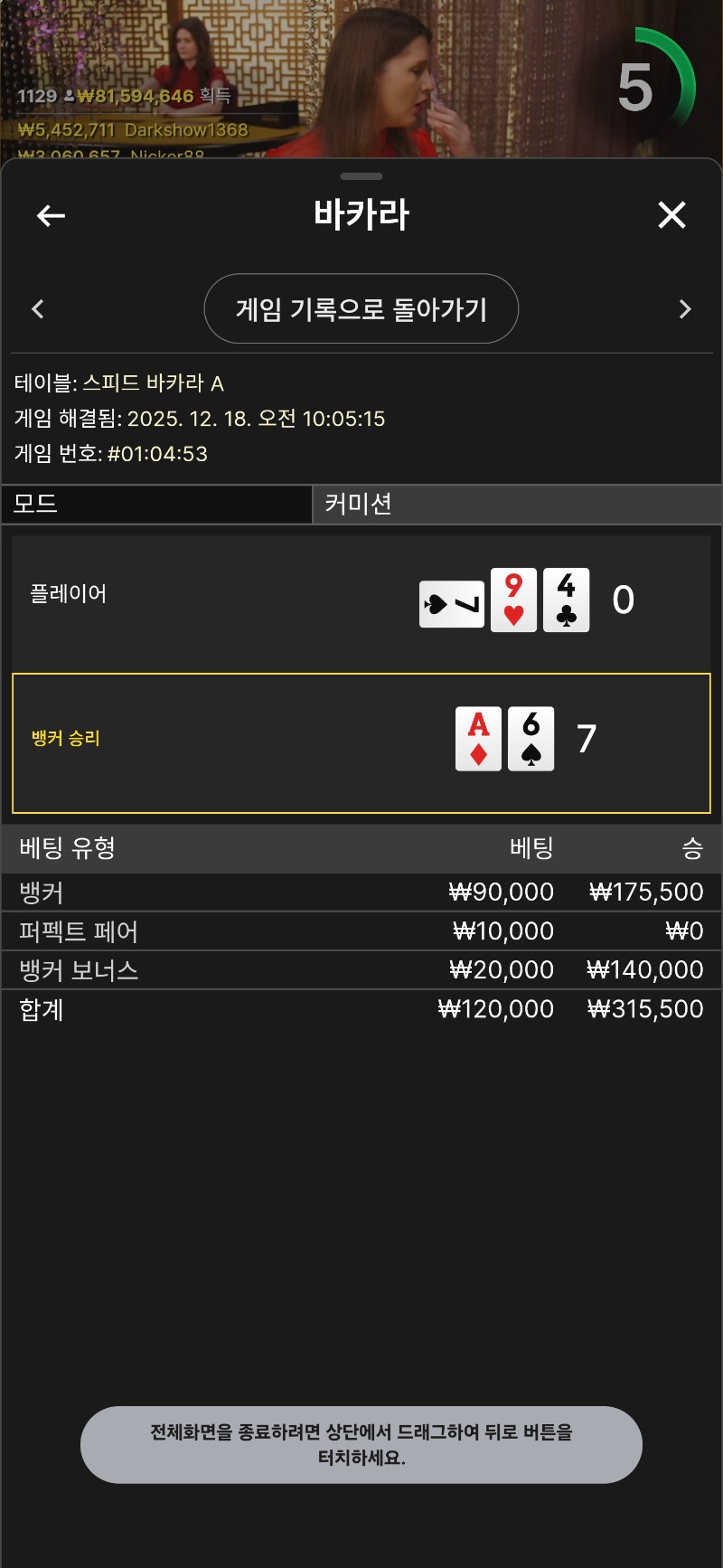The width and height of the screenshot is (723, 1568).
Task: Close the 바카라 history panel
Action: [x=671, y=215]
